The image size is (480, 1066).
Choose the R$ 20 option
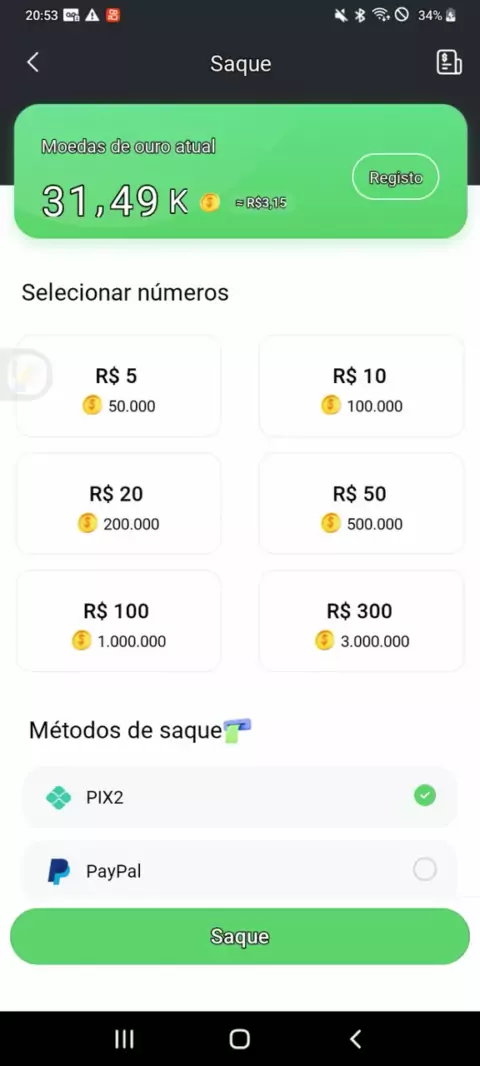point(119,504)
